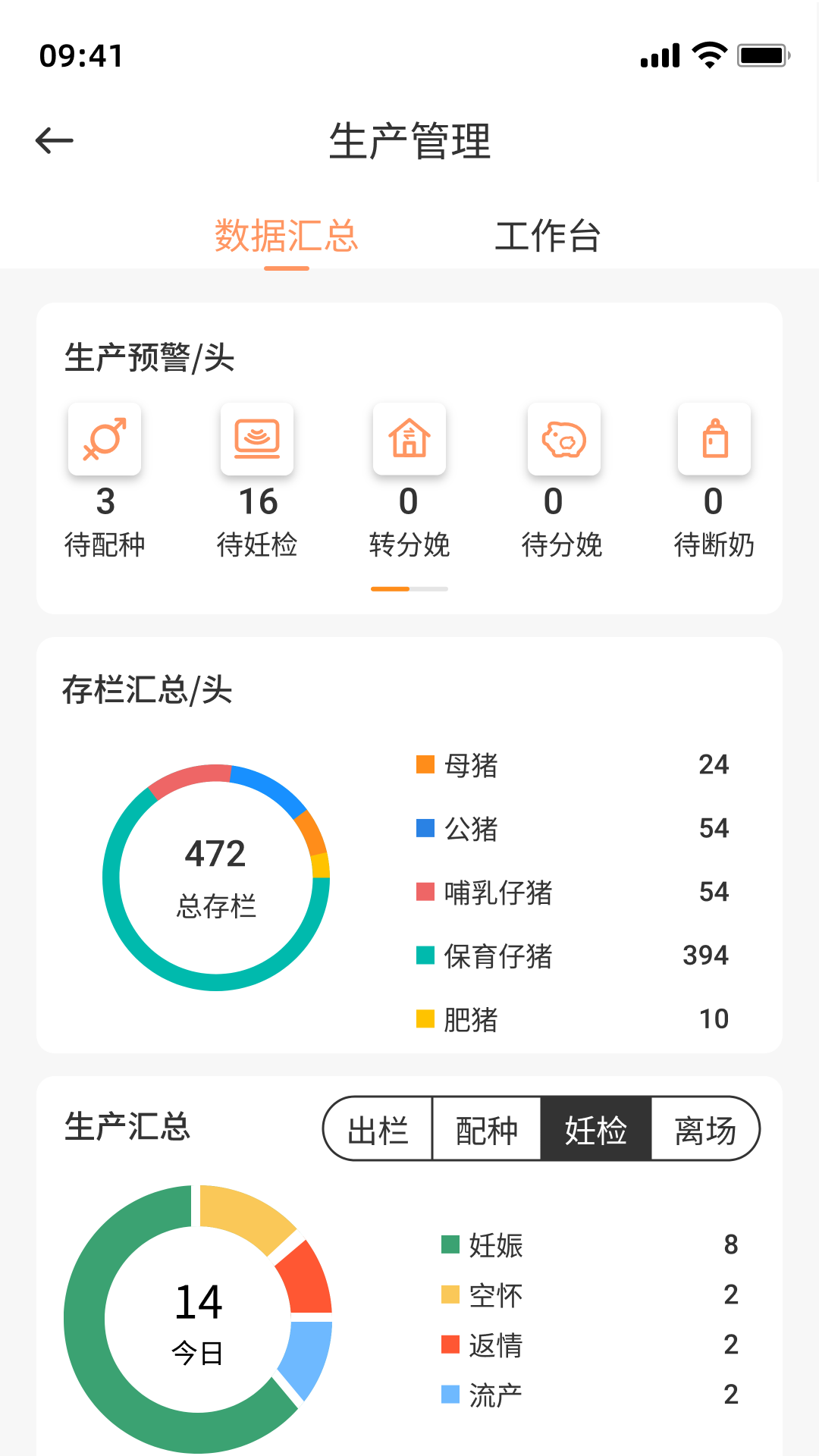Screen dimensions: 819x1456
Task: Click the Wi-Fi icon in status bar
Action: [708, 55]
